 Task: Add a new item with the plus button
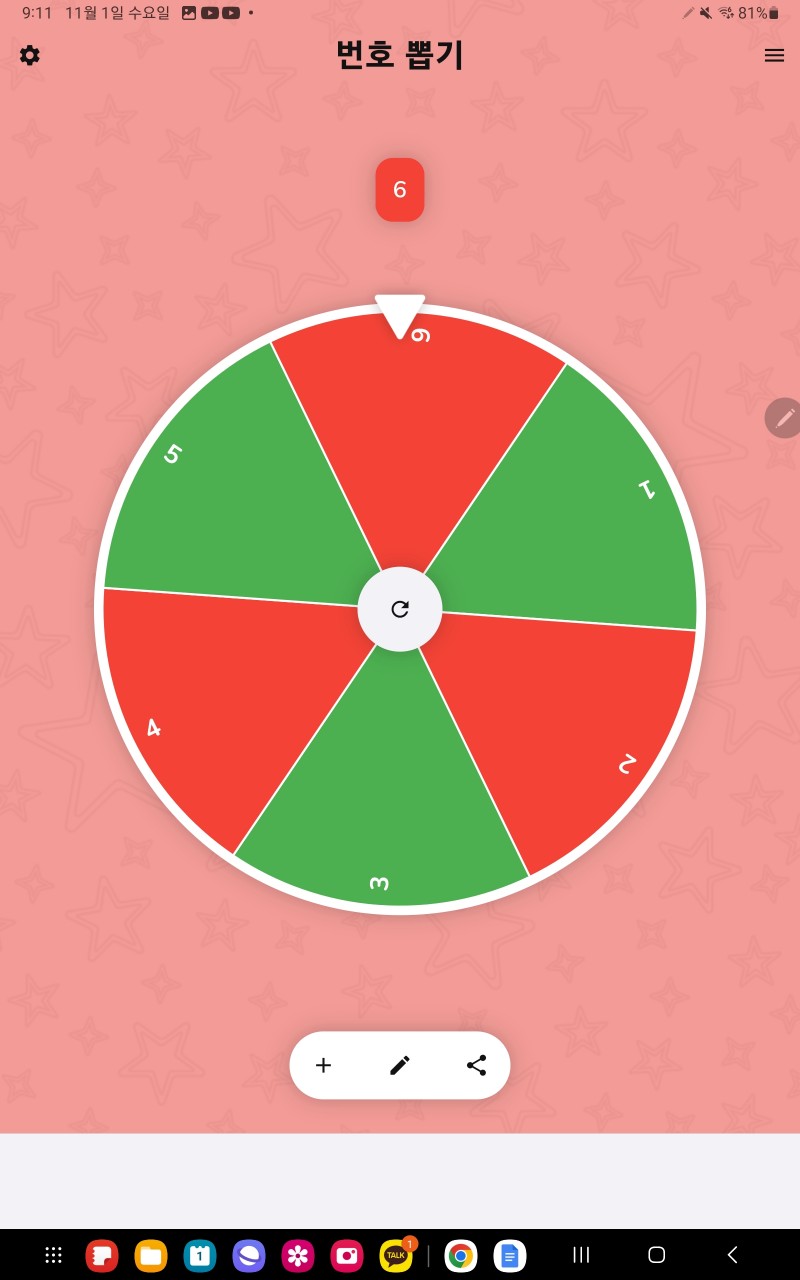tap(323, 1065)
